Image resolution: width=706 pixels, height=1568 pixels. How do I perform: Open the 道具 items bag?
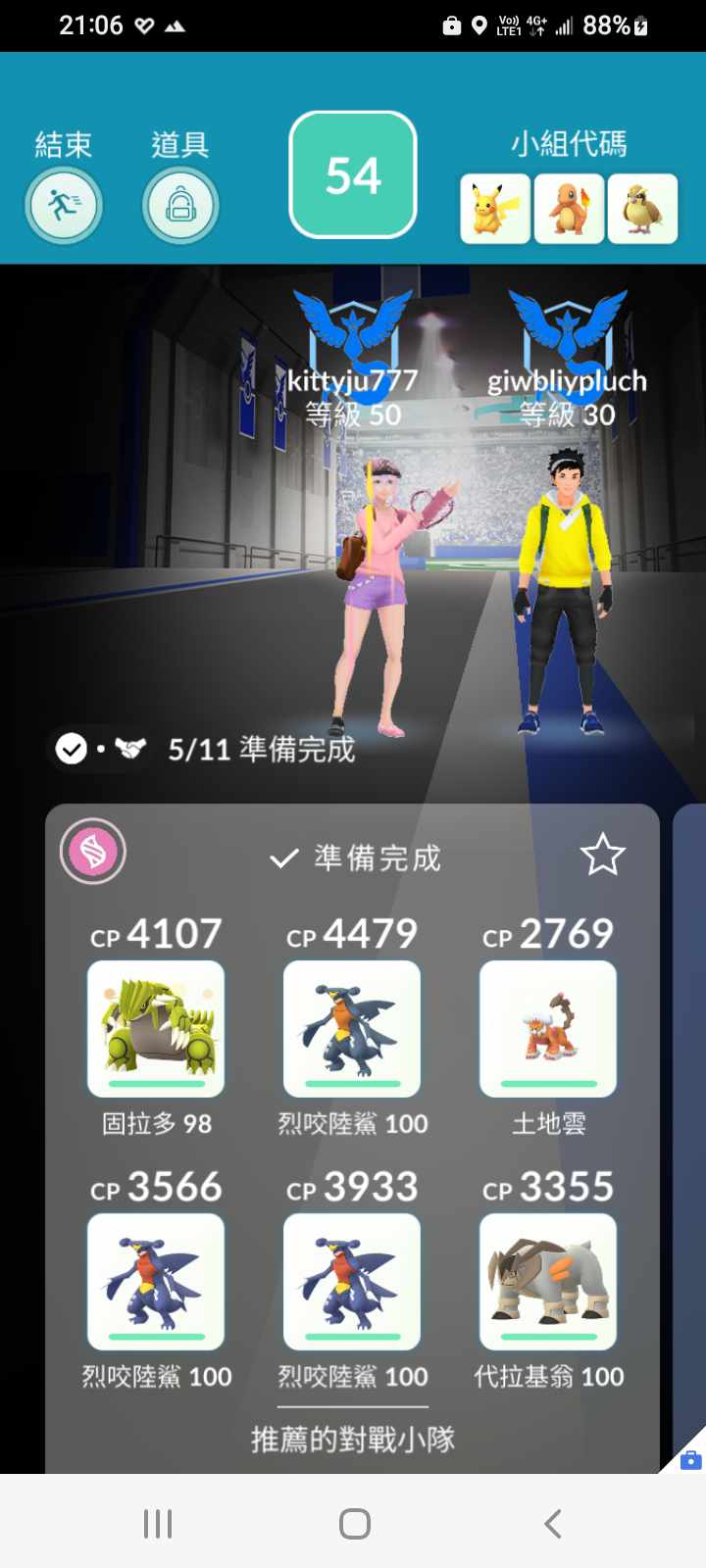tap(180, 205)
